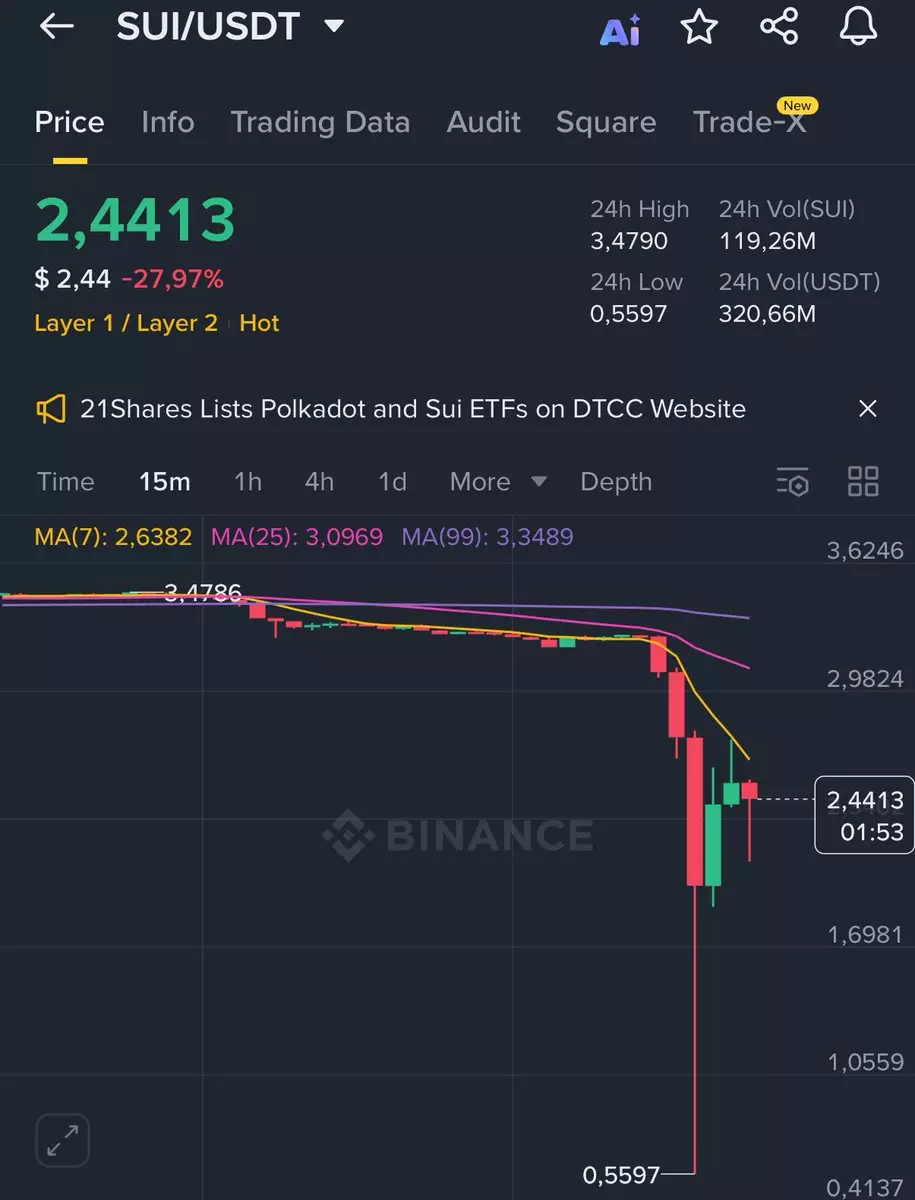
Task: Select the 1d chart interval
Action: [x=392, y=482]
